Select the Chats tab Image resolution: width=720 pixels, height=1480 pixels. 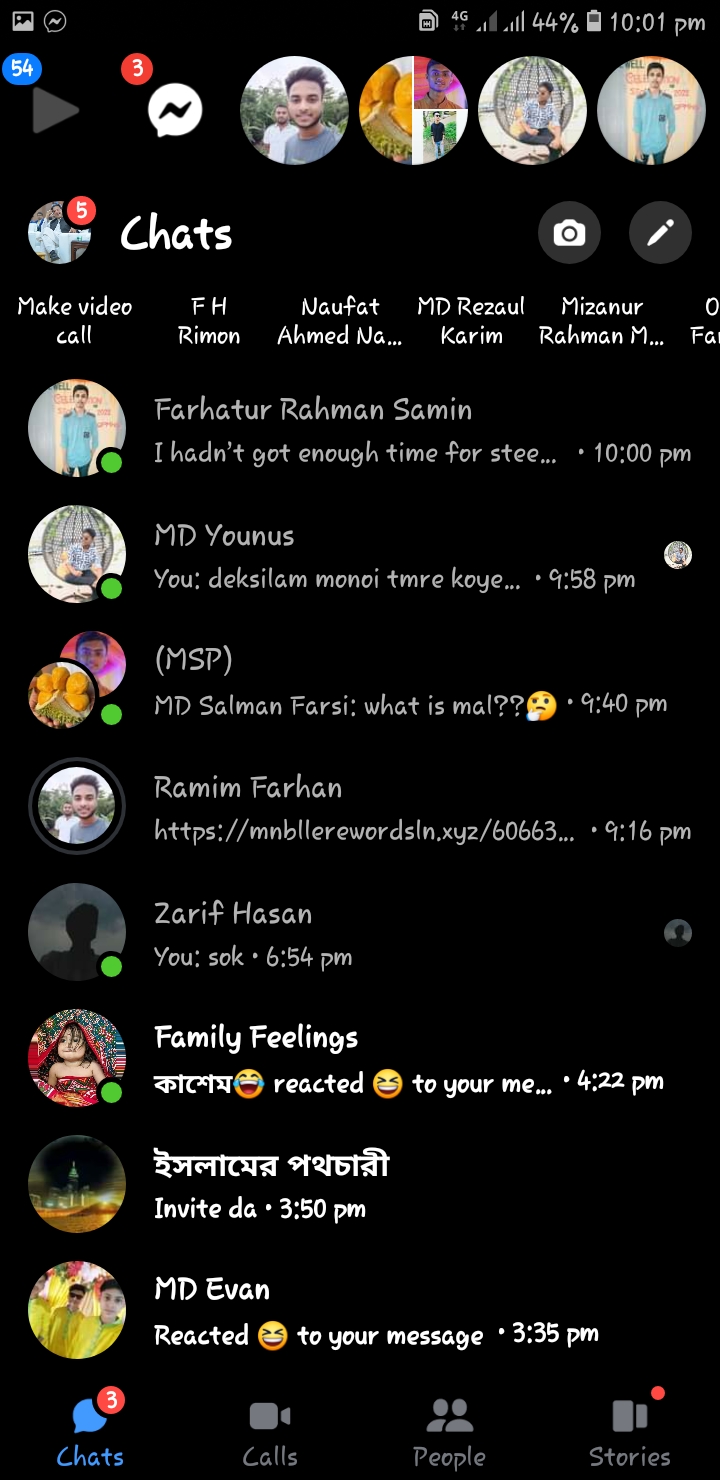click(90, 1434)
